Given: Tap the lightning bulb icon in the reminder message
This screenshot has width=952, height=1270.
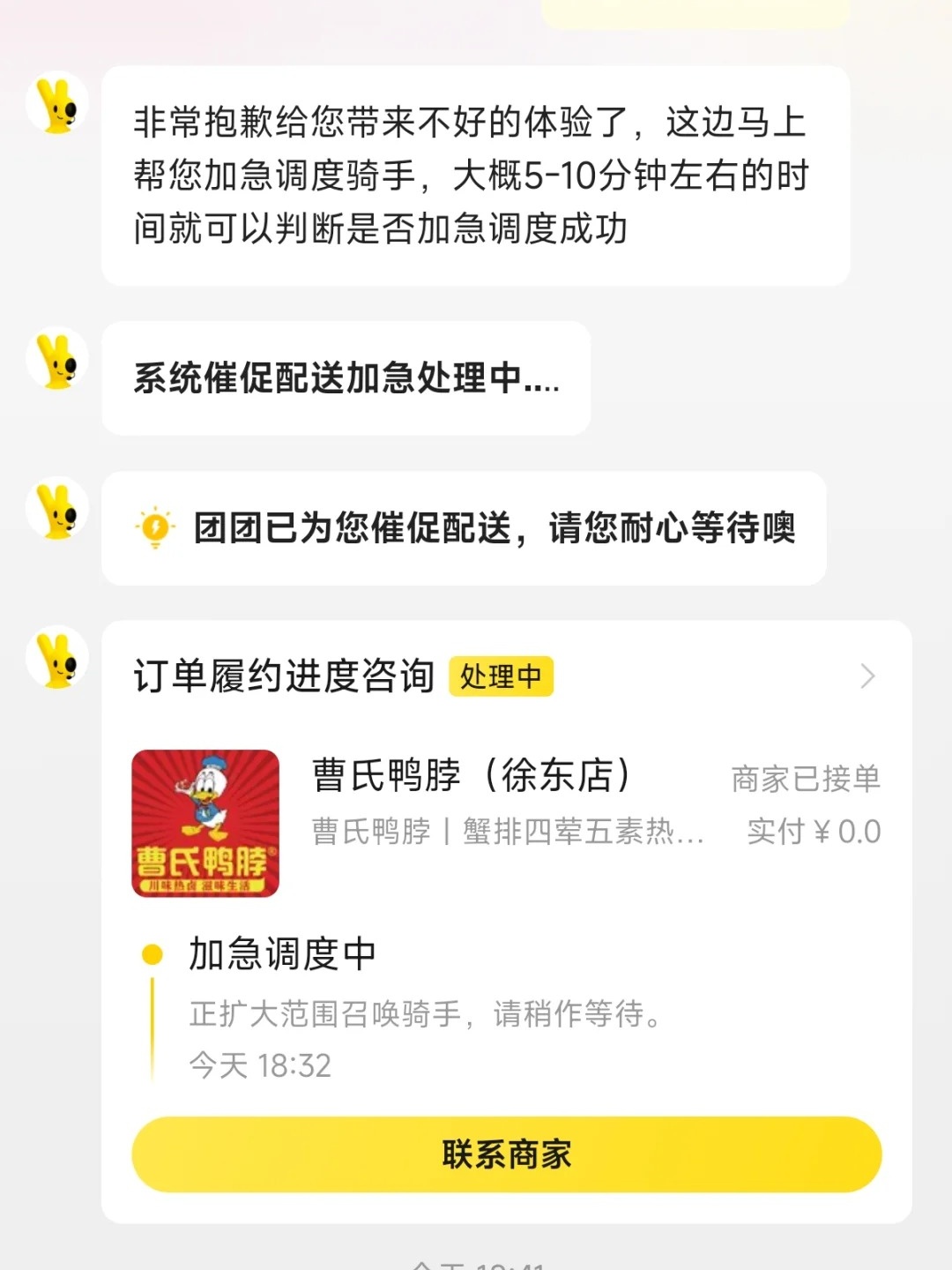Looking at the screenshot, I should (155, 524).
